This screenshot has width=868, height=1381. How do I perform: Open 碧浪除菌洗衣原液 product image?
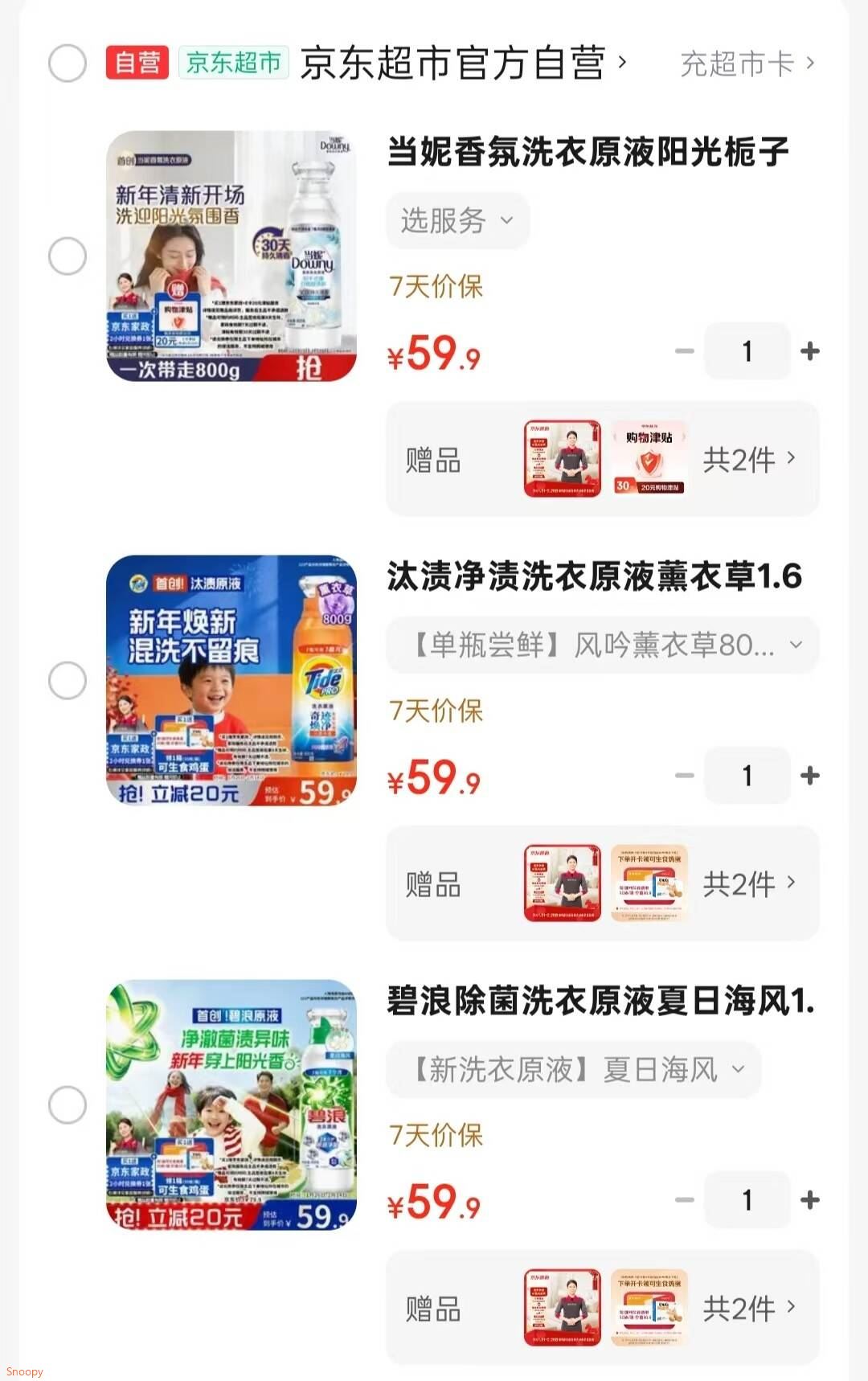point(231,1104)
